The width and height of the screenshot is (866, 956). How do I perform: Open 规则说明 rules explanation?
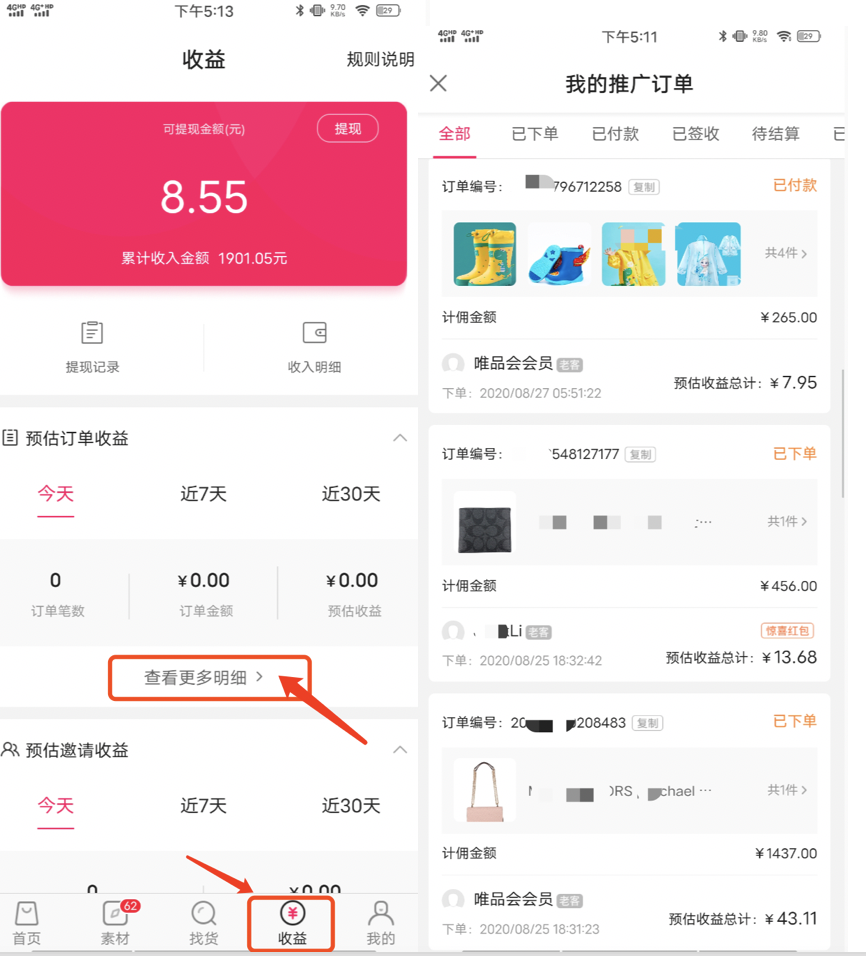pos(380,60)
